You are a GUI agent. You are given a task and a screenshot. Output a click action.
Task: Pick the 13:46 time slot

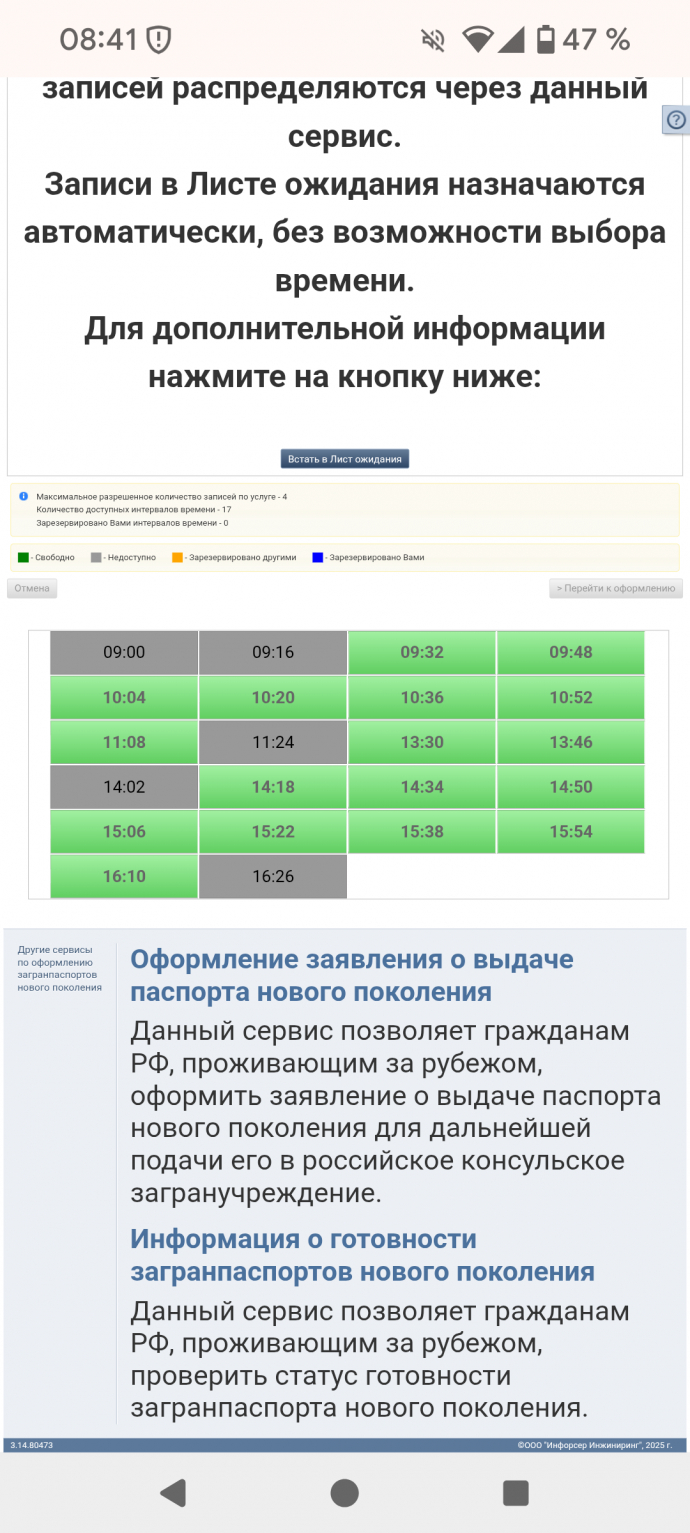[570, 742]
